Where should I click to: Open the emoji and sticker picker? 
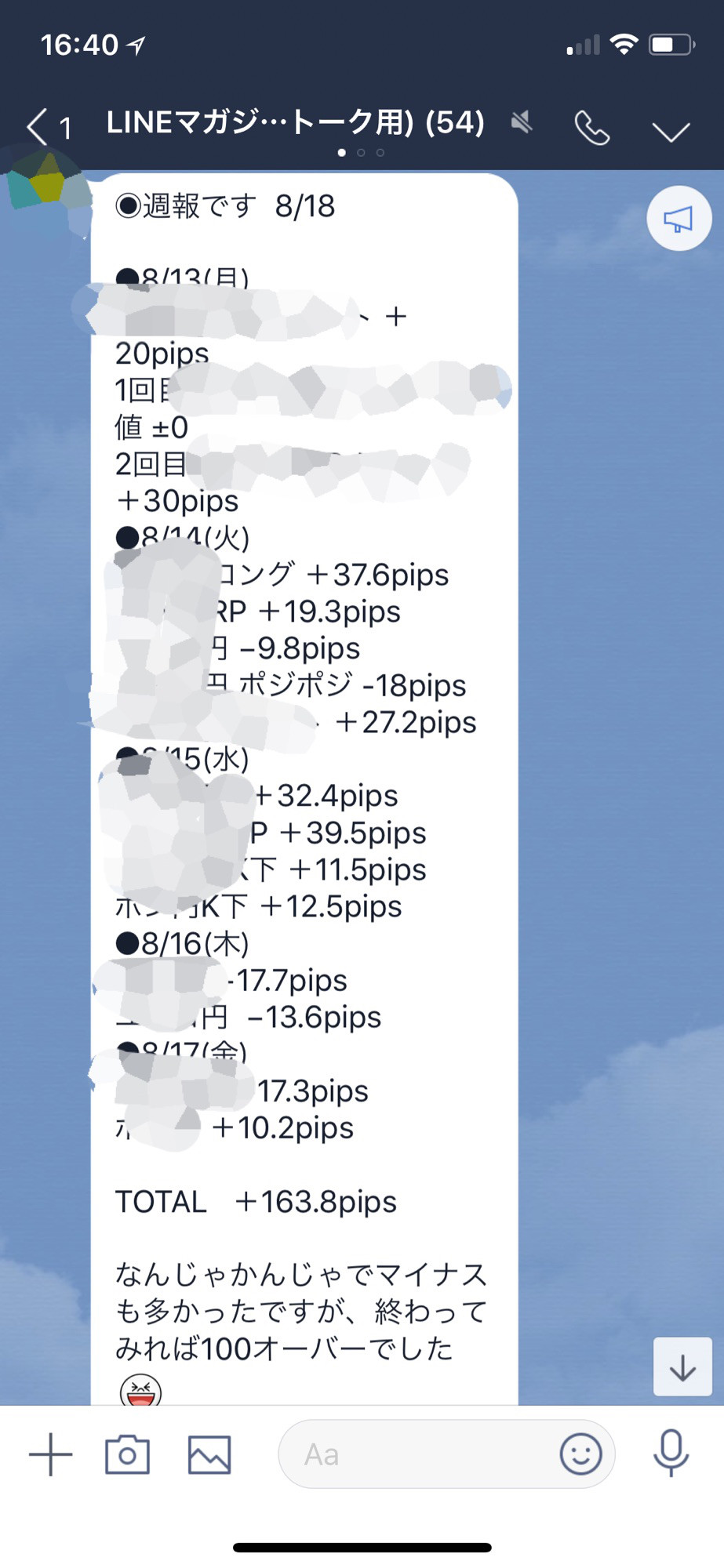point(580,1454)
